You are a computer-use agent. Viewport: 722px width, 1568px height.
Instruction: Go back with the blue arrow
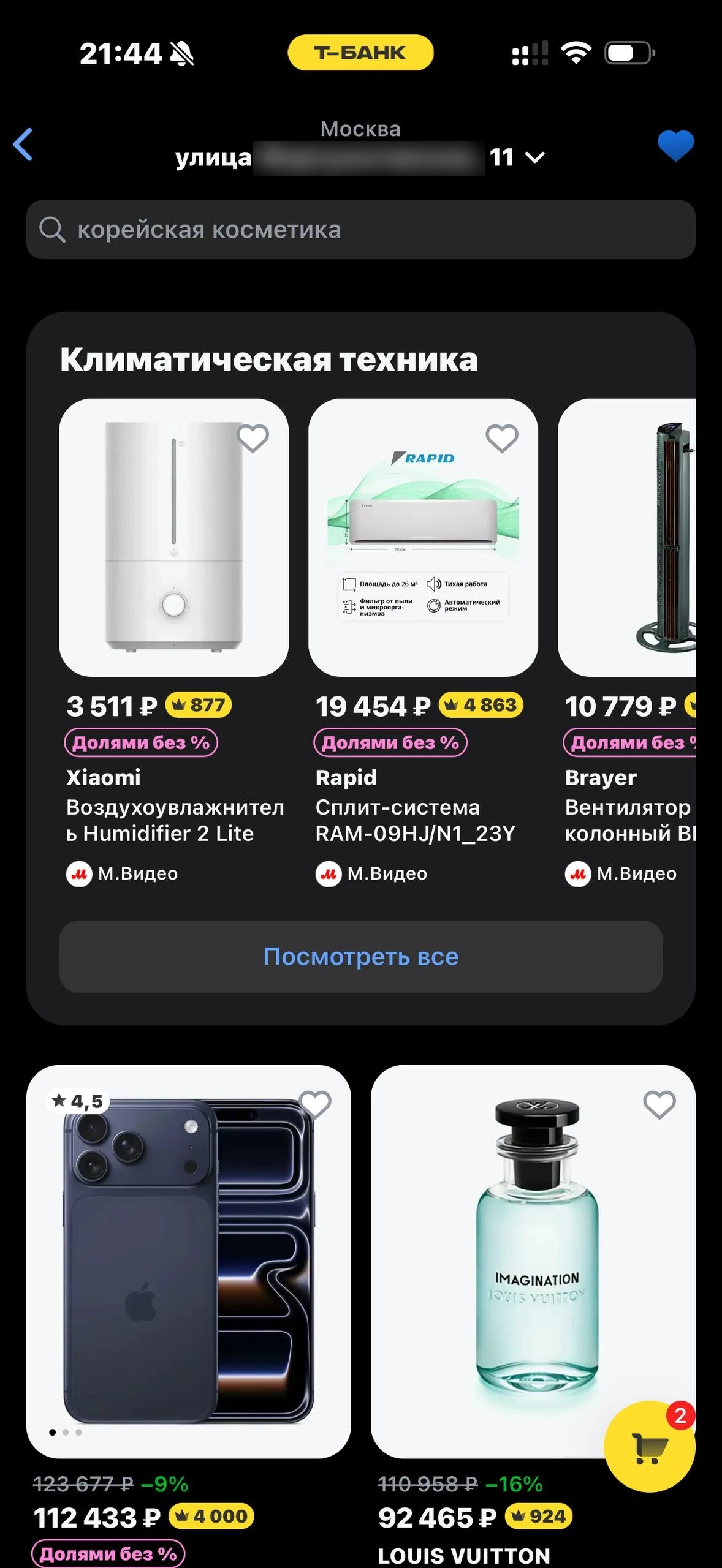(x=23, y=145)
